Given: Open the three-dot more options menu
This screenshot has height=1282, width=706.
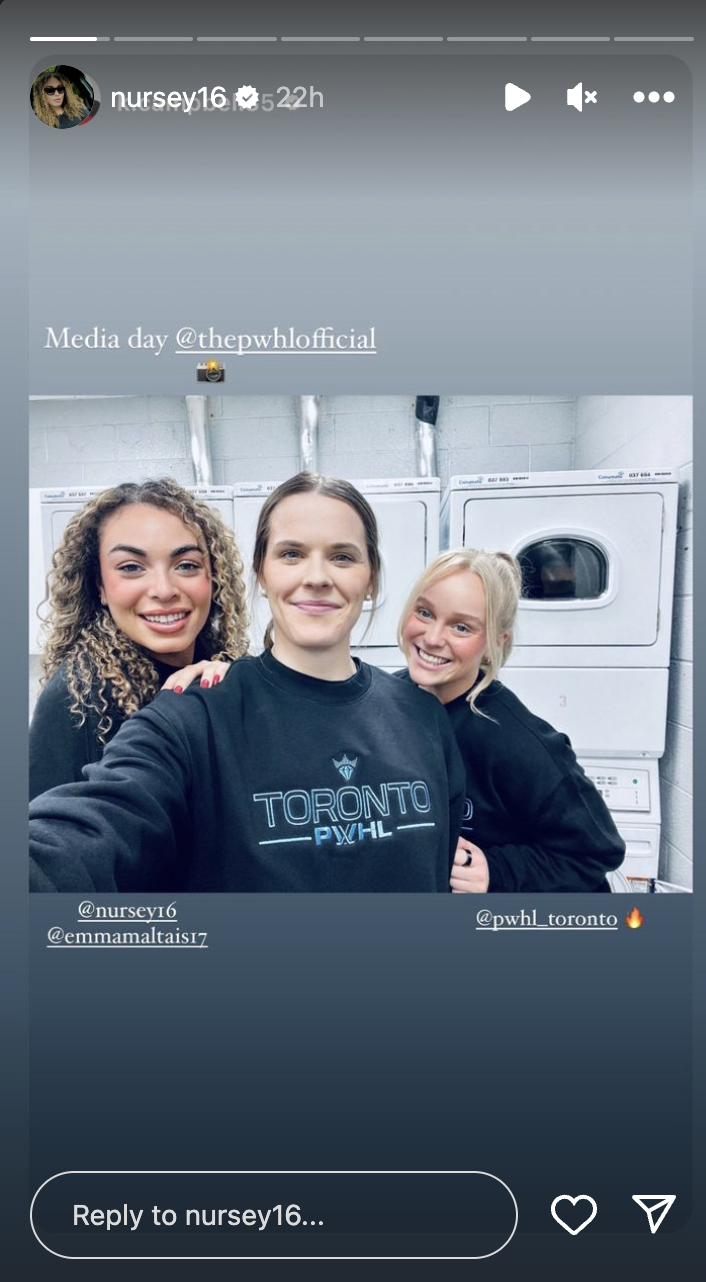Looking at the screenshot, I should click(653, 97).
